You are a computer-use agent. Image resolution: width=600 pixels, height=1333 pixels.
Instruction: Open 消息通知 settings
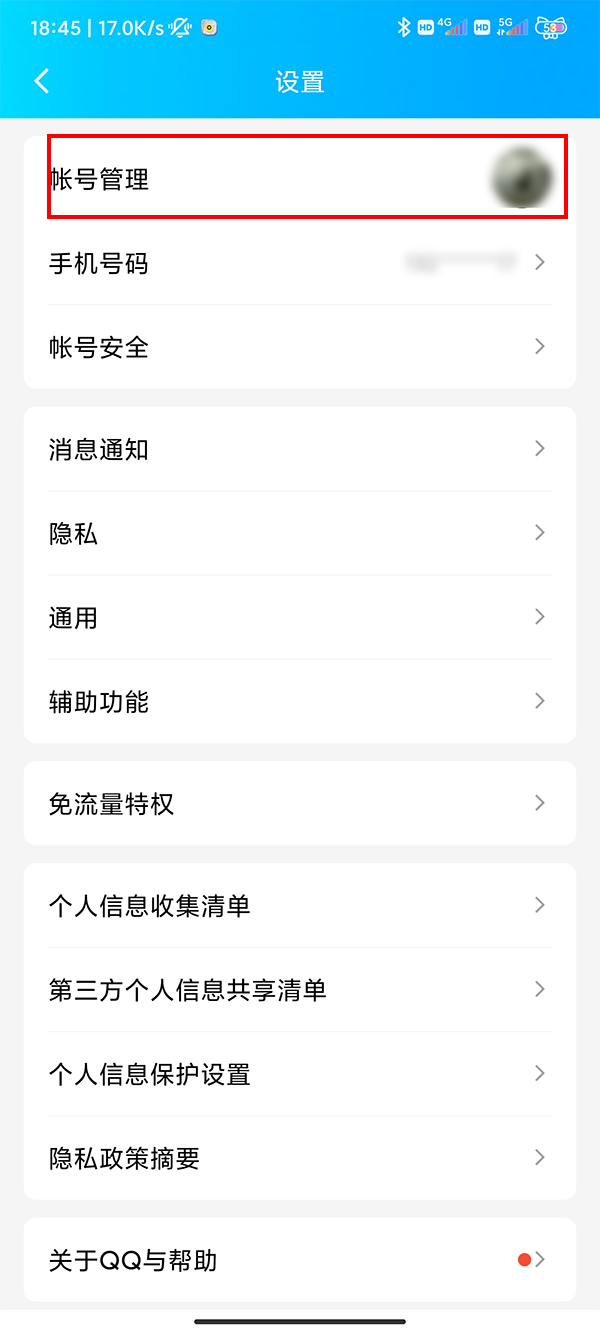[300, 449]
